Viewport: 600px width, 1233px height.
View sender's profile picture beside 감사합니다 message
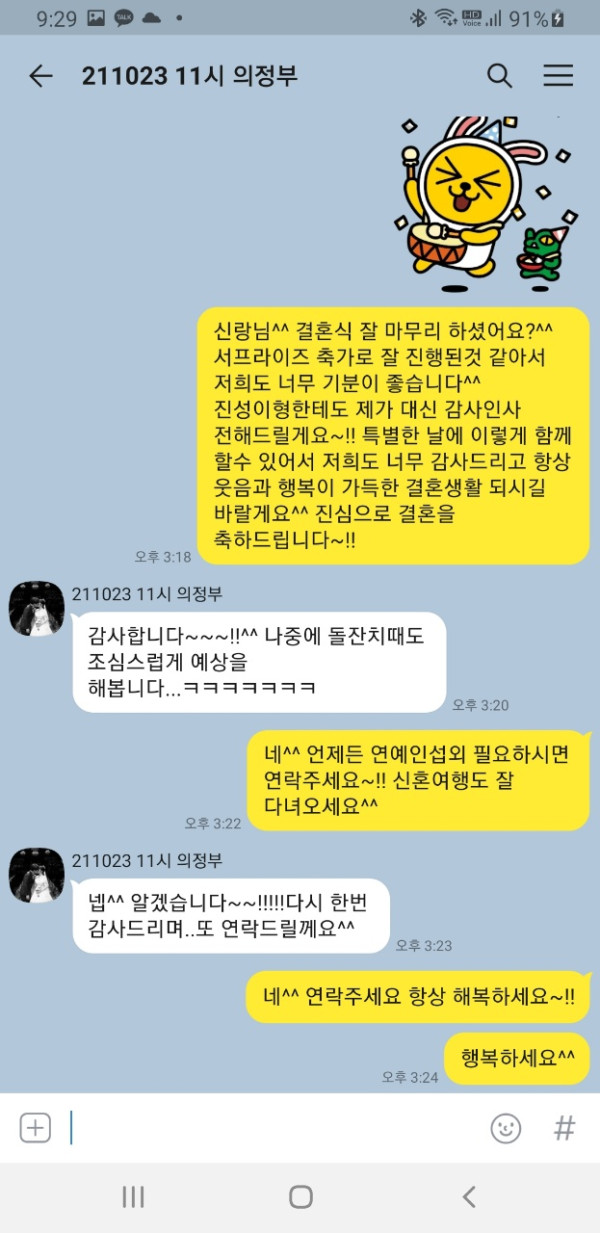click(37, 608)
